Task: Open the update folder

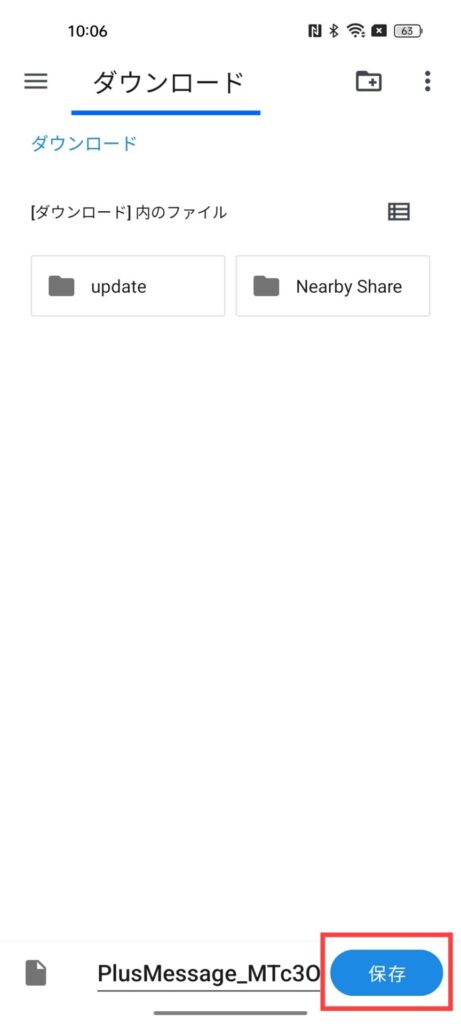Action: [x=128, y=286]
